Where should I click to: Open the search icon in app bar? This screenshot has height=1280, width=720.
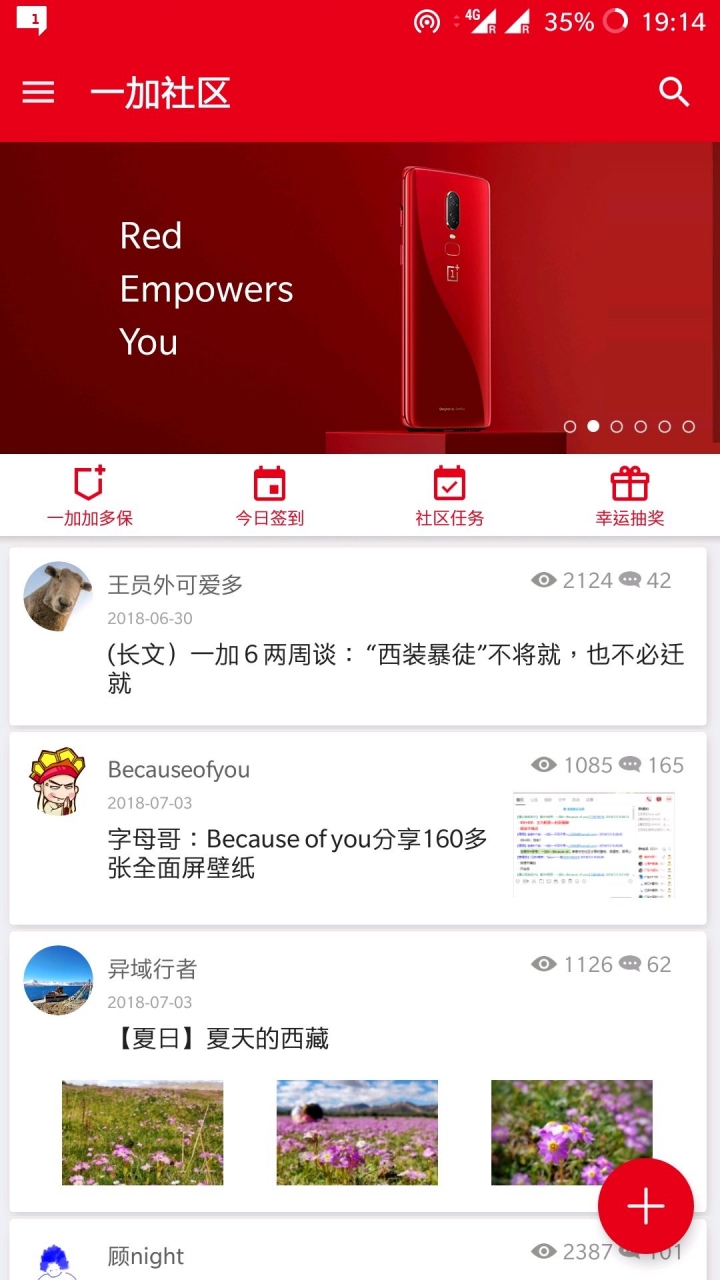coord(674,92)
